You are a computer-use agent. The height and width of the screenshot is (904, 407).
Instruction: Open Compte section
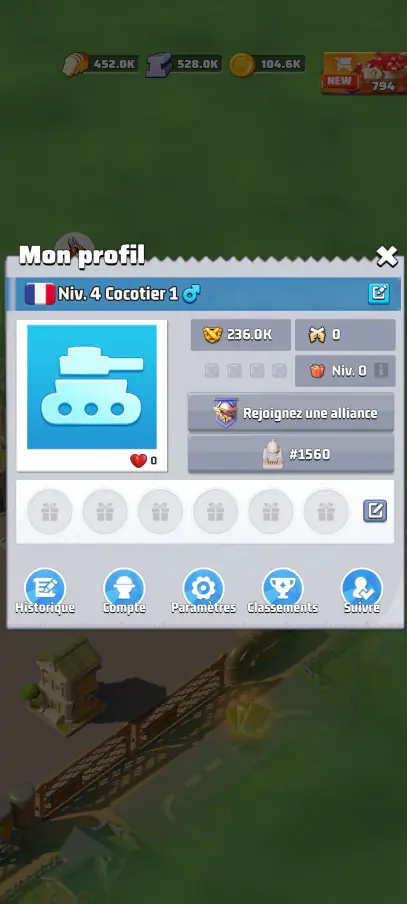(x=124, y=592)
